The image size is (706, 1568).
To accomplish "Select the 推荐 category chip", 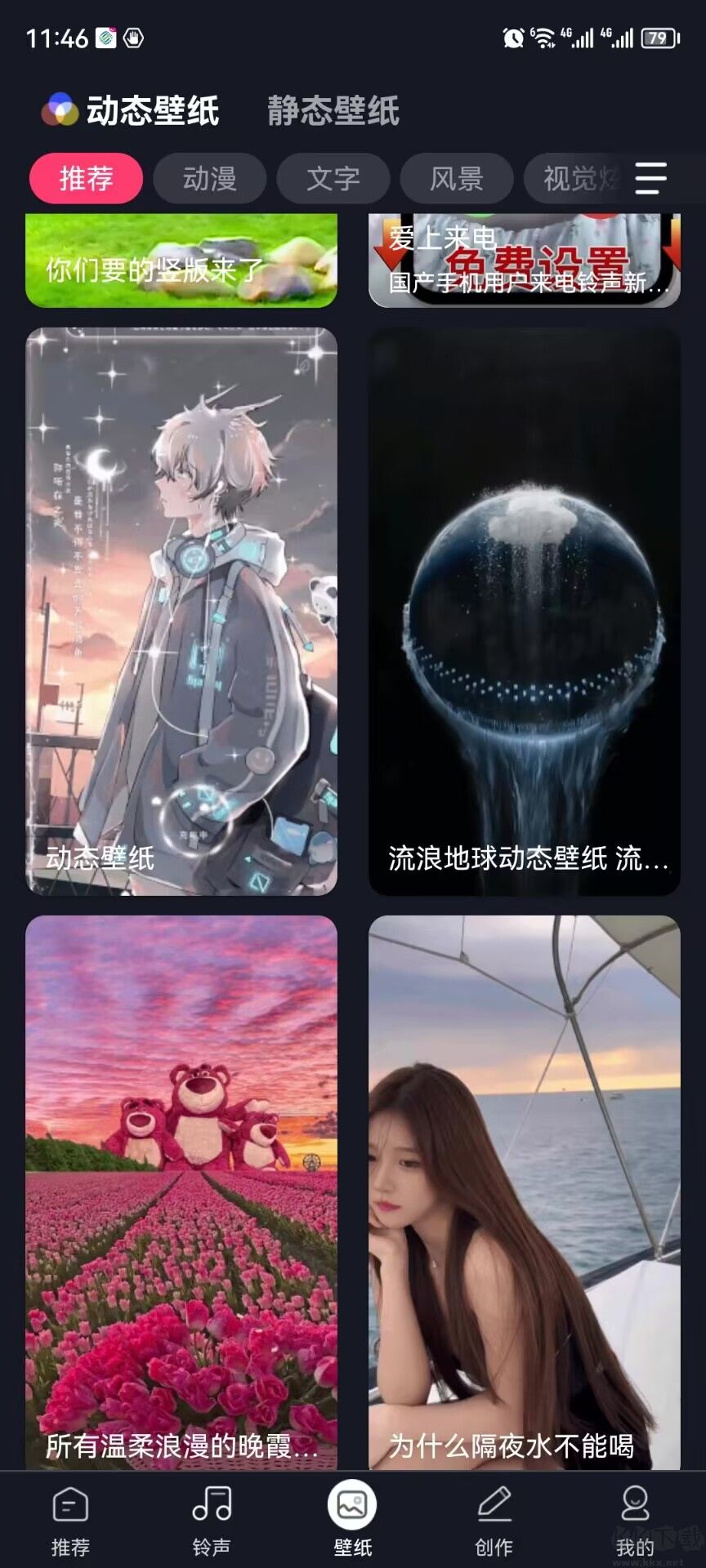I will tap(86, 178).
